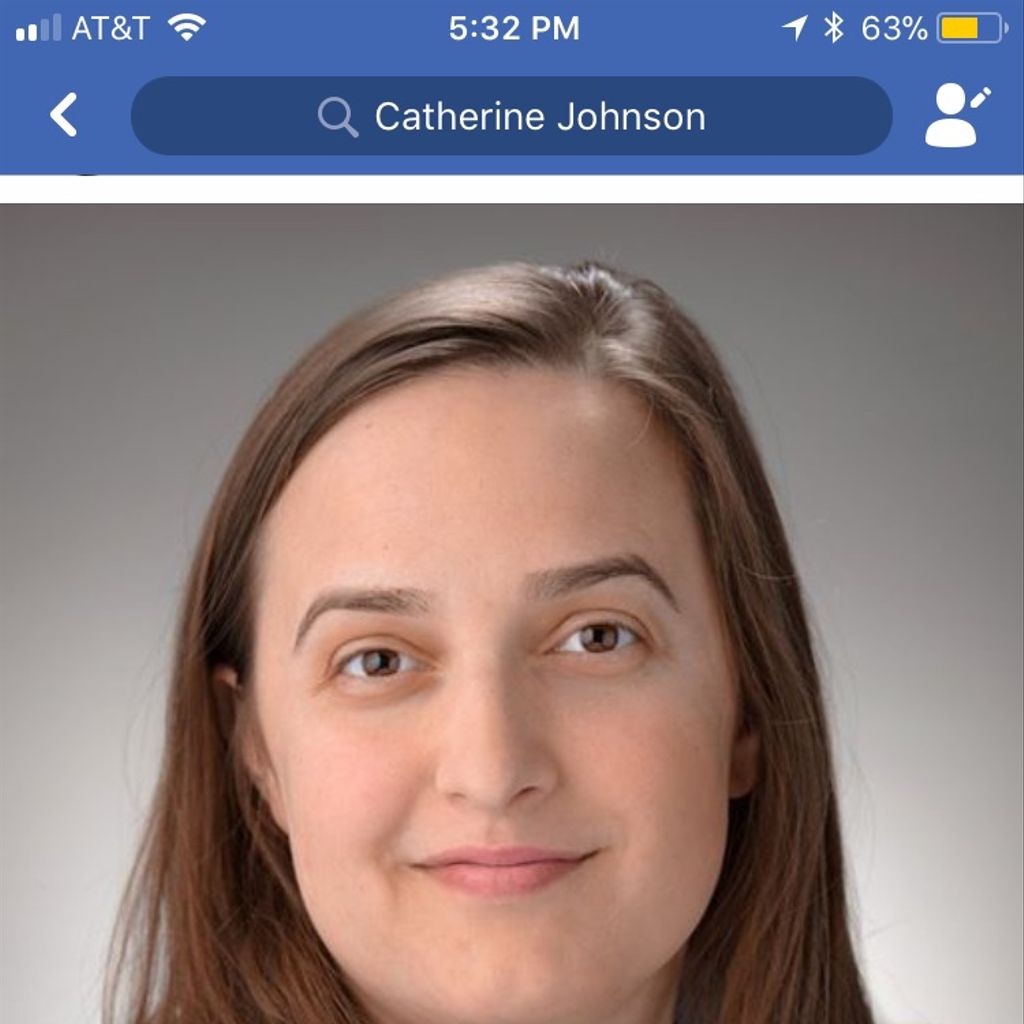Image resolution: width=1024 pixels, height=1024 pixels.
Task: Tap the edit profile person icon
Action: pyautogui.click(x=955, y=116)
